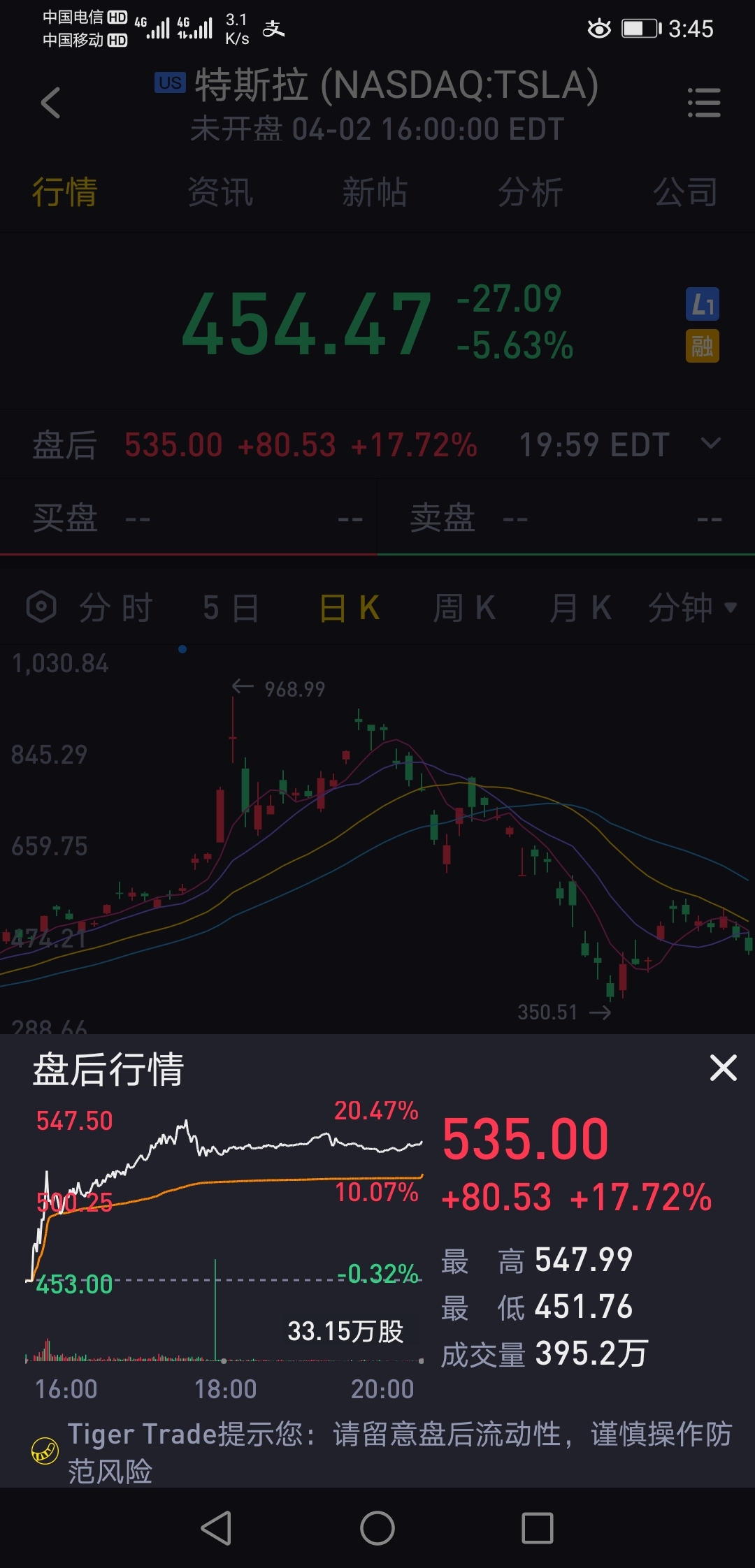
Task: Open chart settings hexagon icon
Action: (41, 607)
